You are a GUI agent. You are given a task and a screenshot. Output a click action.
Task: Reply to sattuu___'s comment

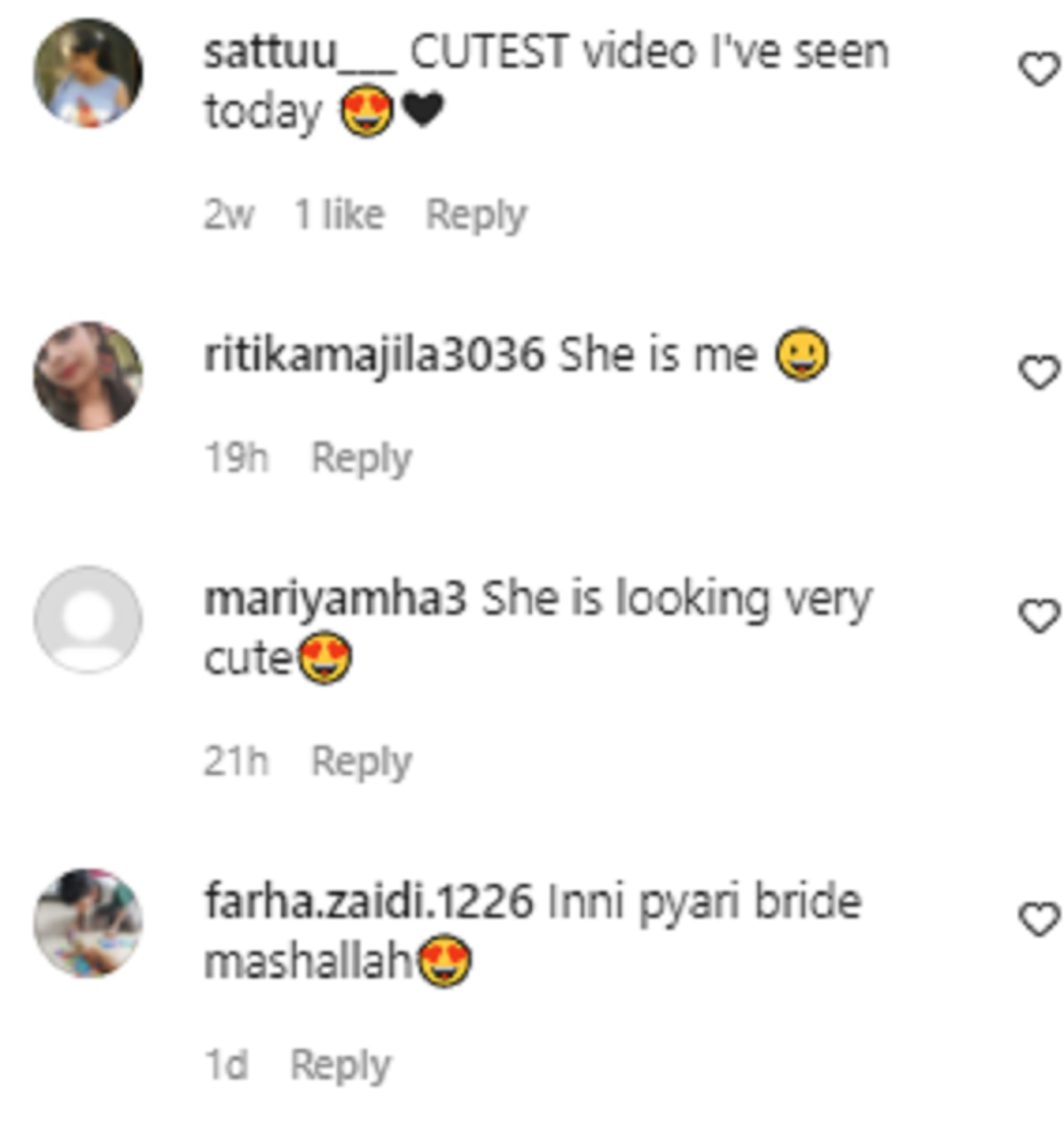point(476,215)
